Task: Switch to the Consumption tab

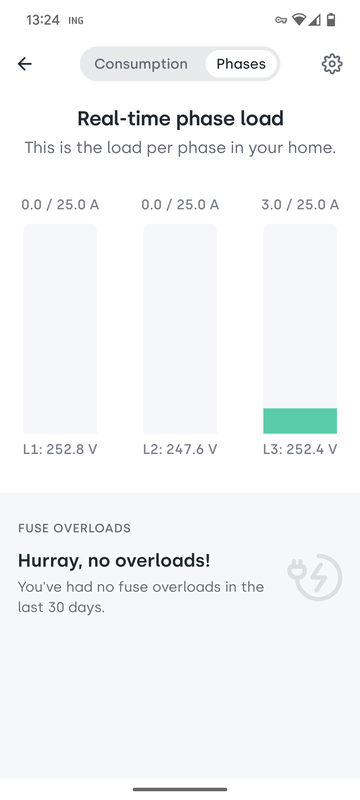Action: tap(141, 64)
